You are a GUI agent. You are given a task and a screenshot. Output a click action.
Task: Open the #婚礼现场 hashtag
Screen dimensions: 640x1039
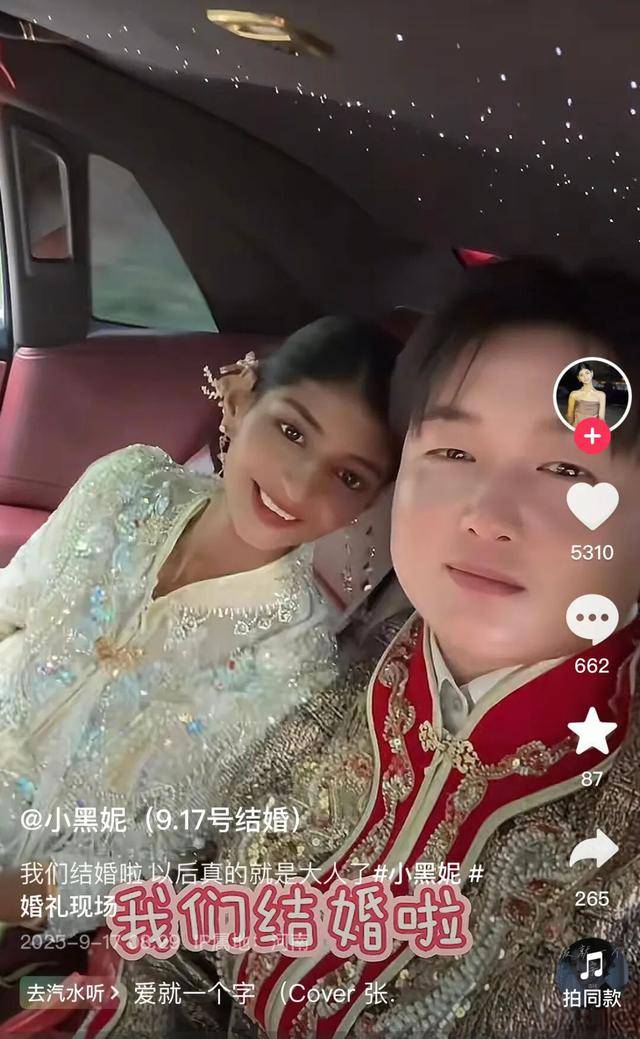tap(62, 907)
